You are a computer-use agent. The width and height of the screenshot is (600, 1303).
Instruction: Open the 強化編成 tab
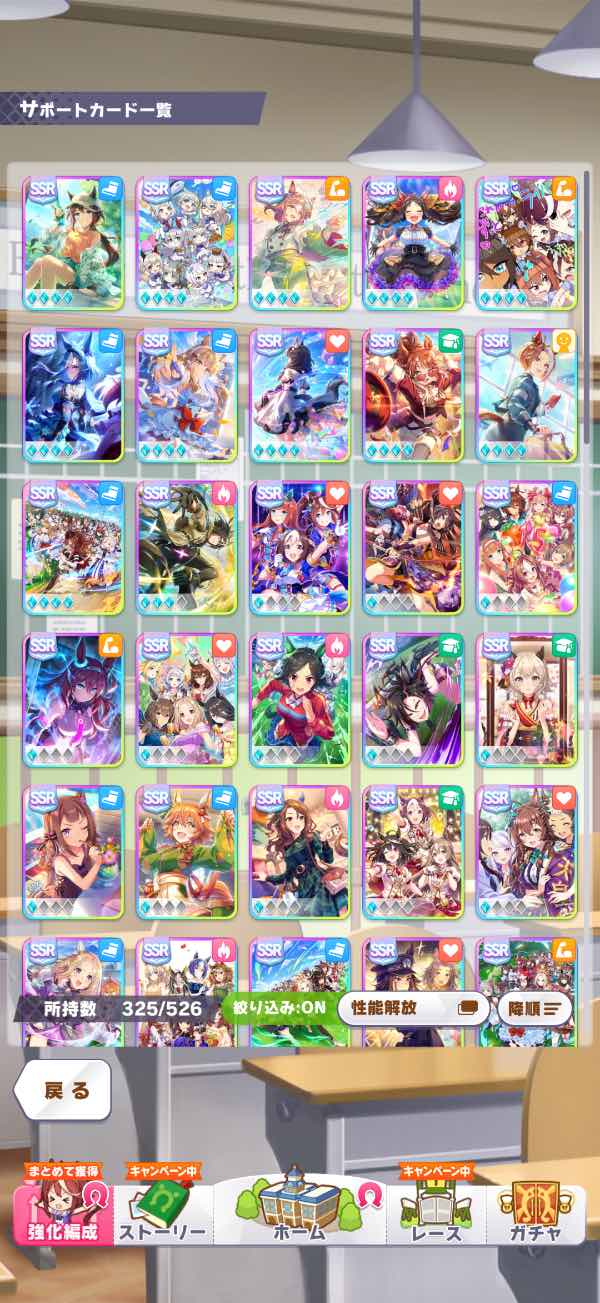pyautogui.click(x=63, y=1214)
